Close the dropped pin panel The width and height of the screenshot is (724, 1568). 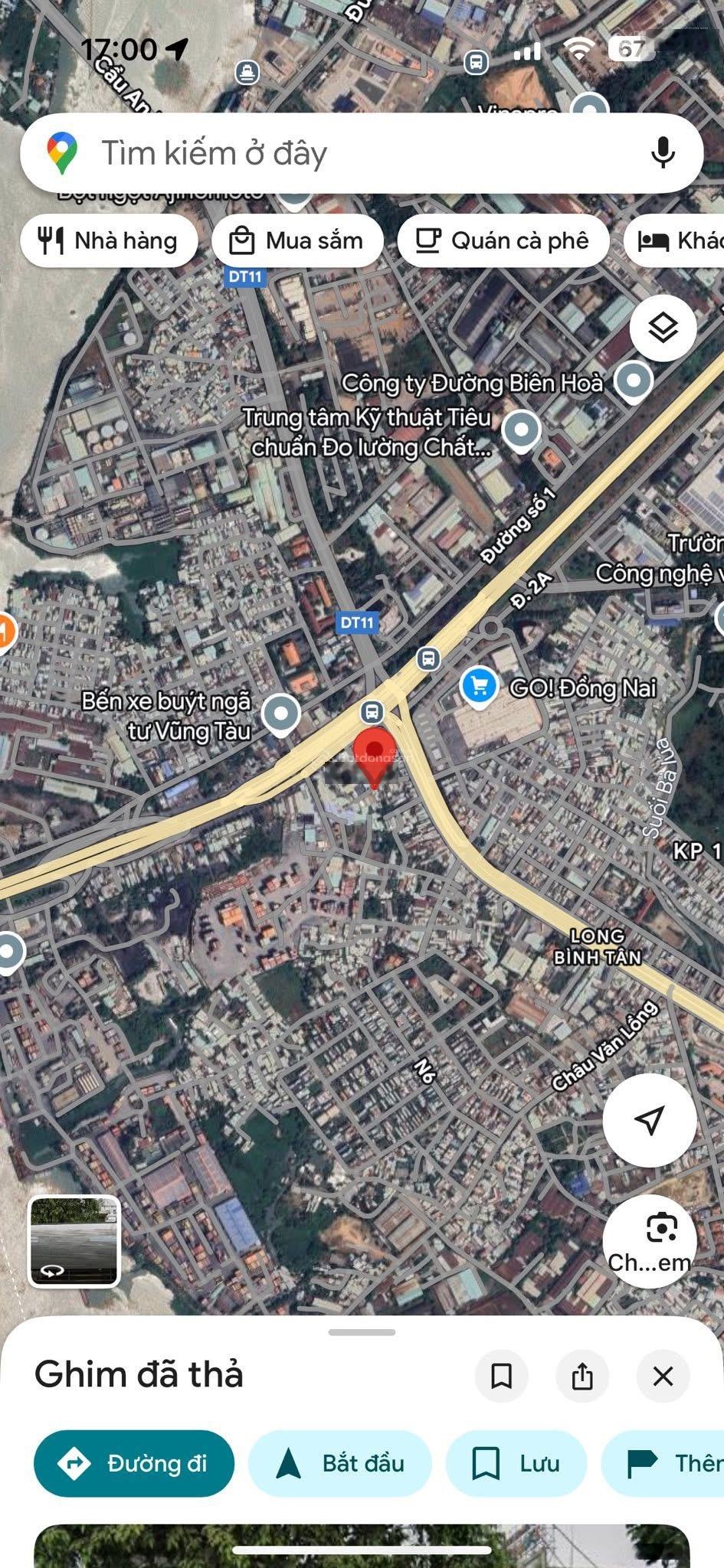[663, 1376]
